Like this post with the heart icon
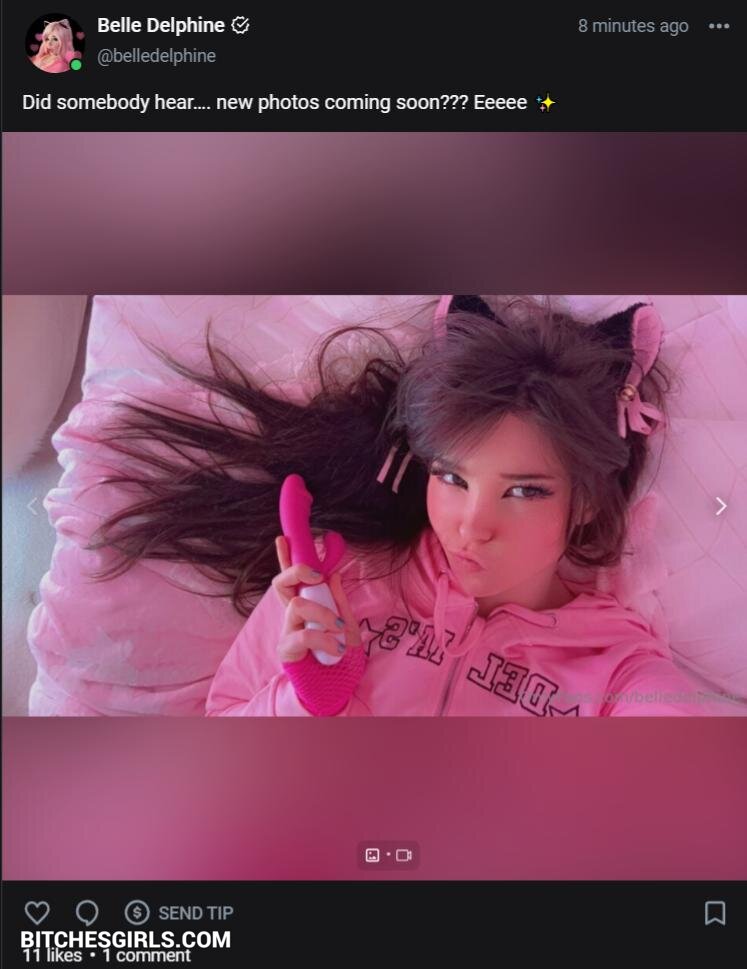Viewport: 747px width, 969px height. (37, 912)
